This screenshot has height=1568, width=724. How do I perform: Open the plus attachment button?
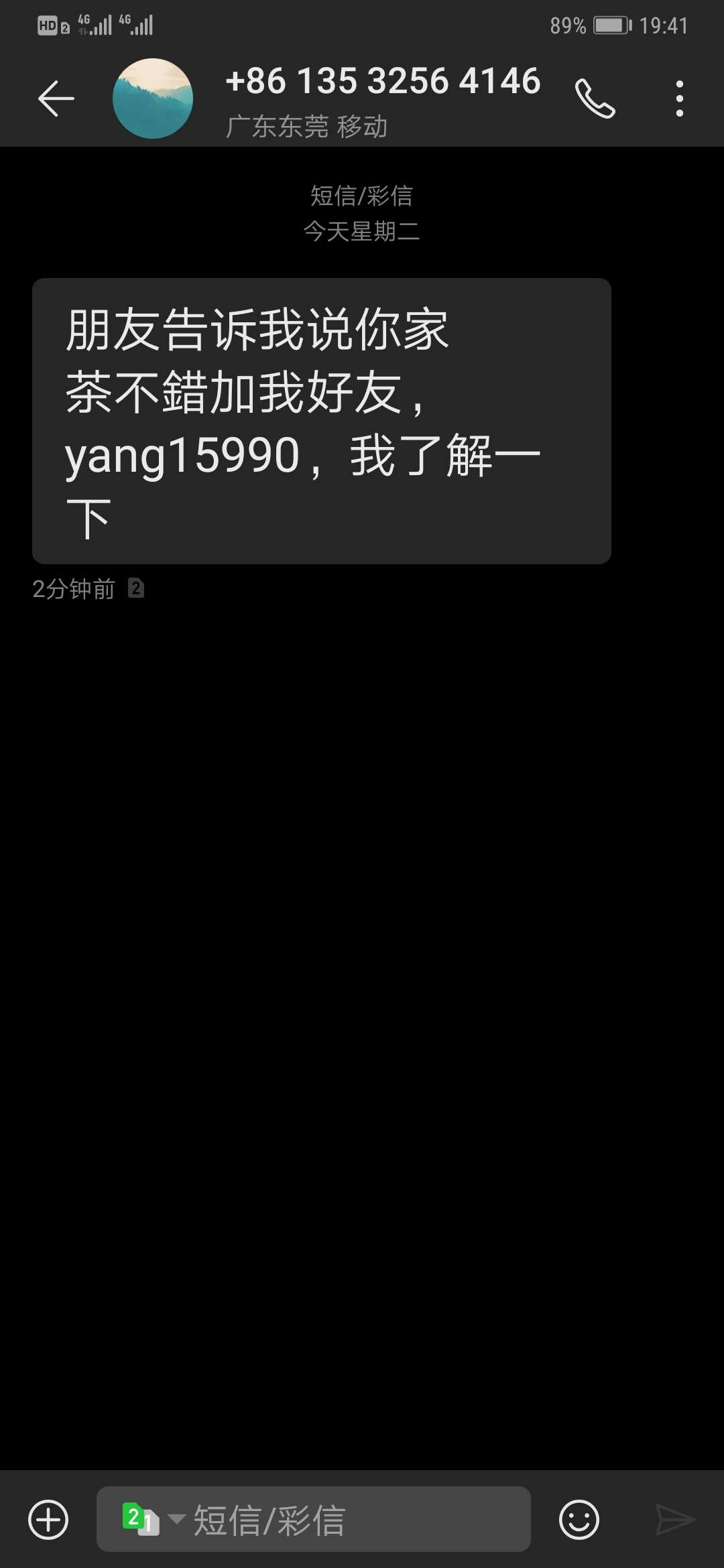pyautogui.click(x=48, y=1519)
